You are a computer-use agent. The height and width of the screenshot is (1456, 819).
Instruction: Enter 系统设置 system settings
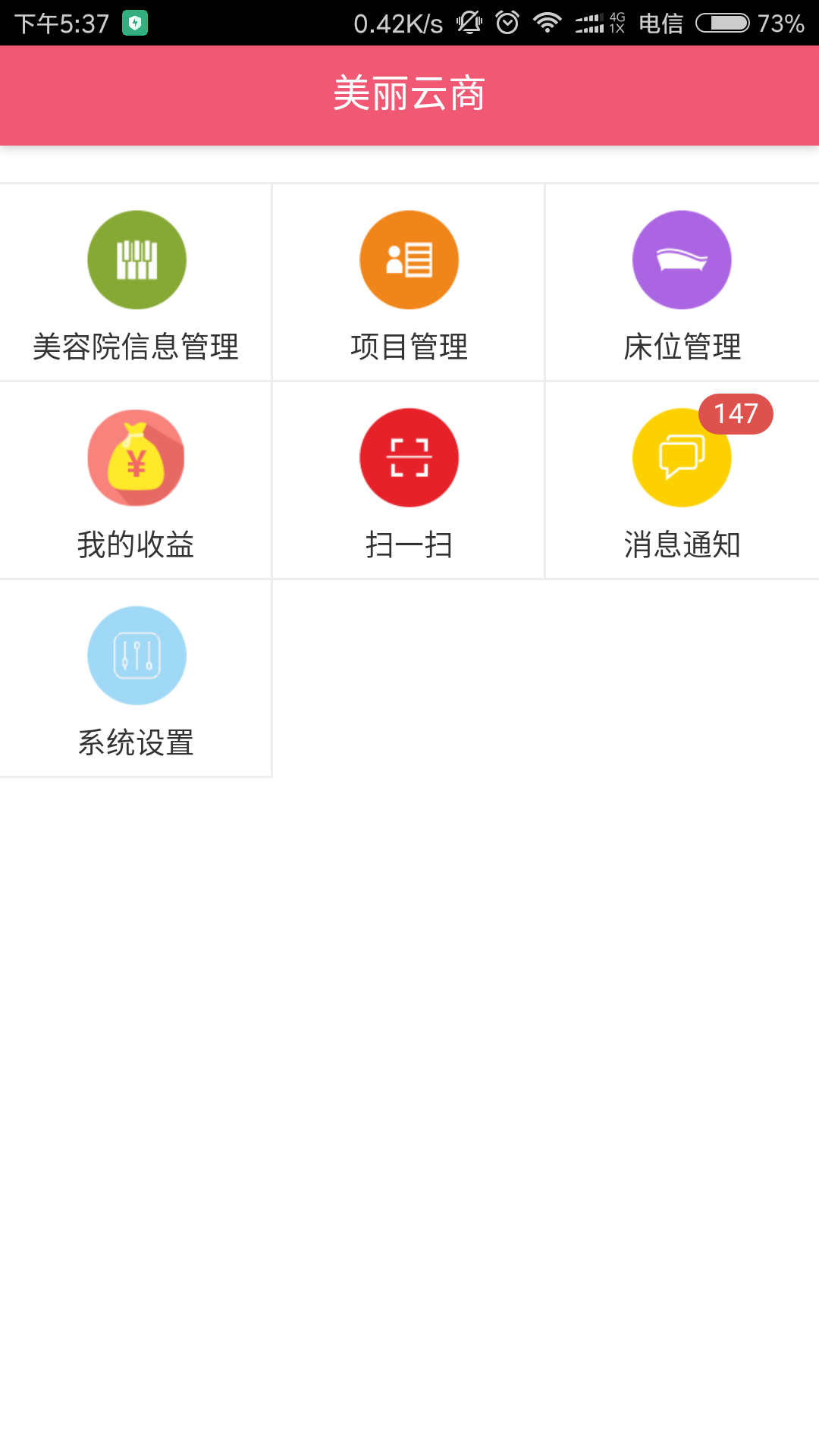(x=136, y=679)
